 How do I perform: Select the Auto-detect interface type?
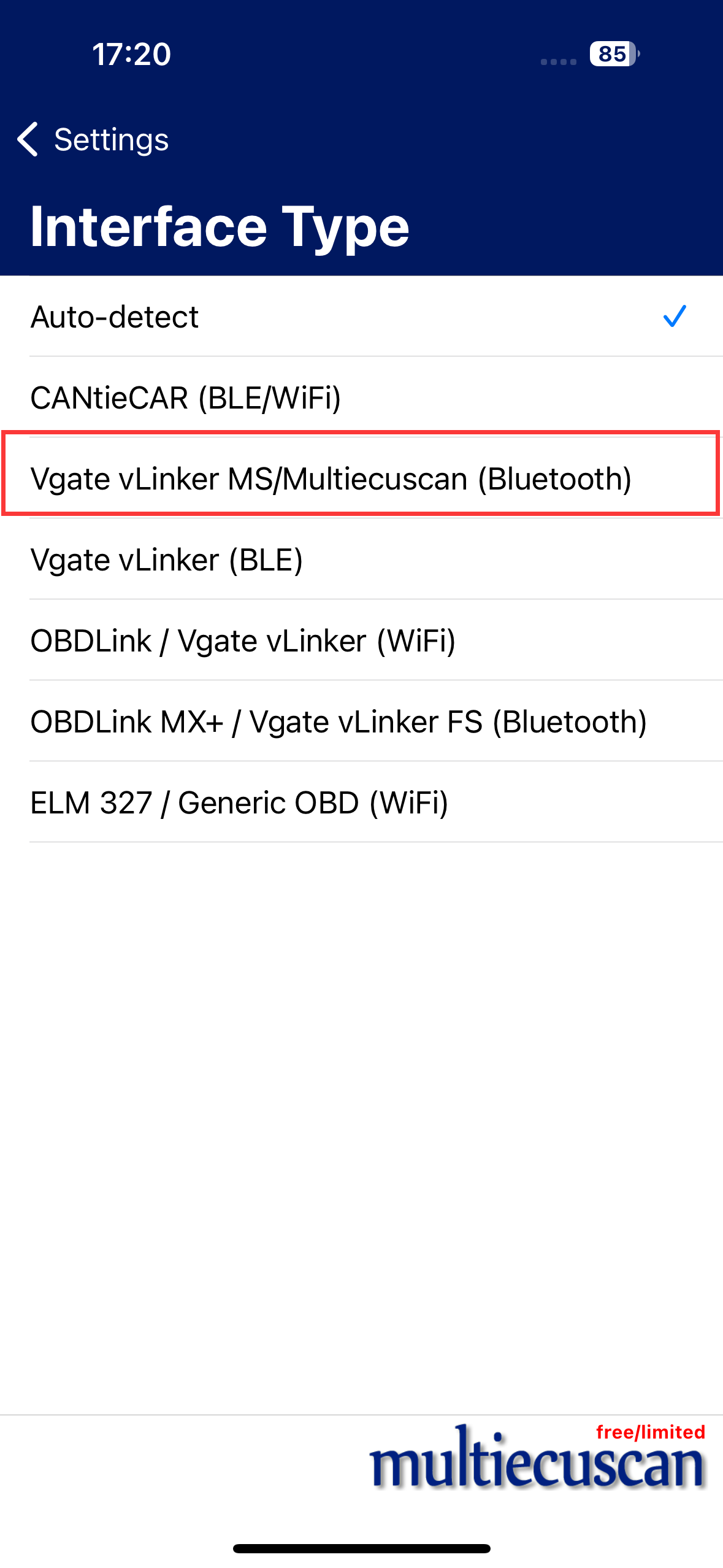(x=361, y=317)
